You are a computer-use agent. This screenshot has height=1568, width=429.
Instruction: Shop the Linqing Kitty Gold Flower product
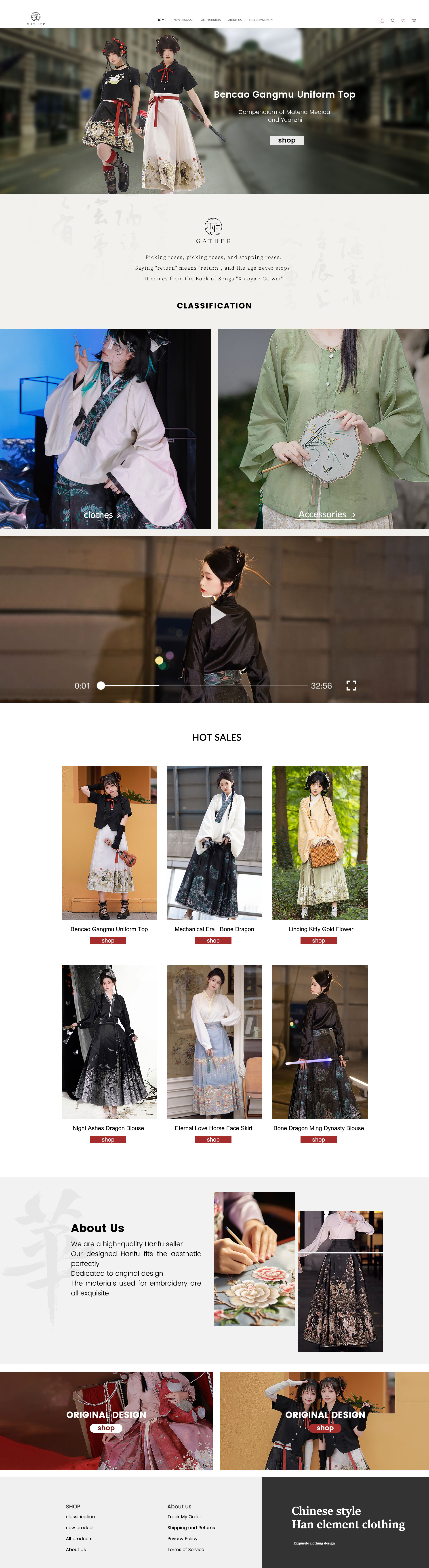(x=318, y=940)
